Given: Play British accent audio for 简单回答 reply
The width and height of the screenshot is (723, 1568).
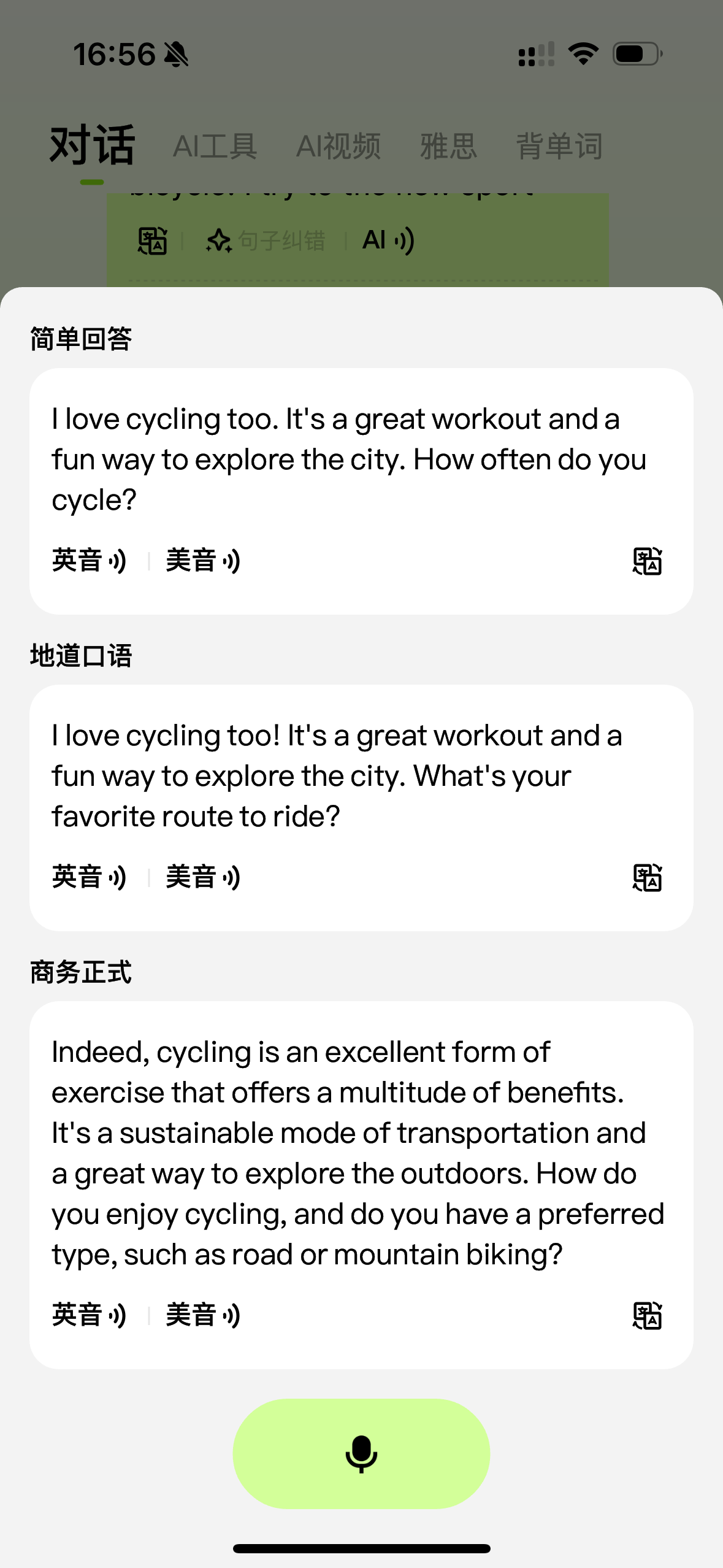Looking at the screenshot, I should (90, 561).
